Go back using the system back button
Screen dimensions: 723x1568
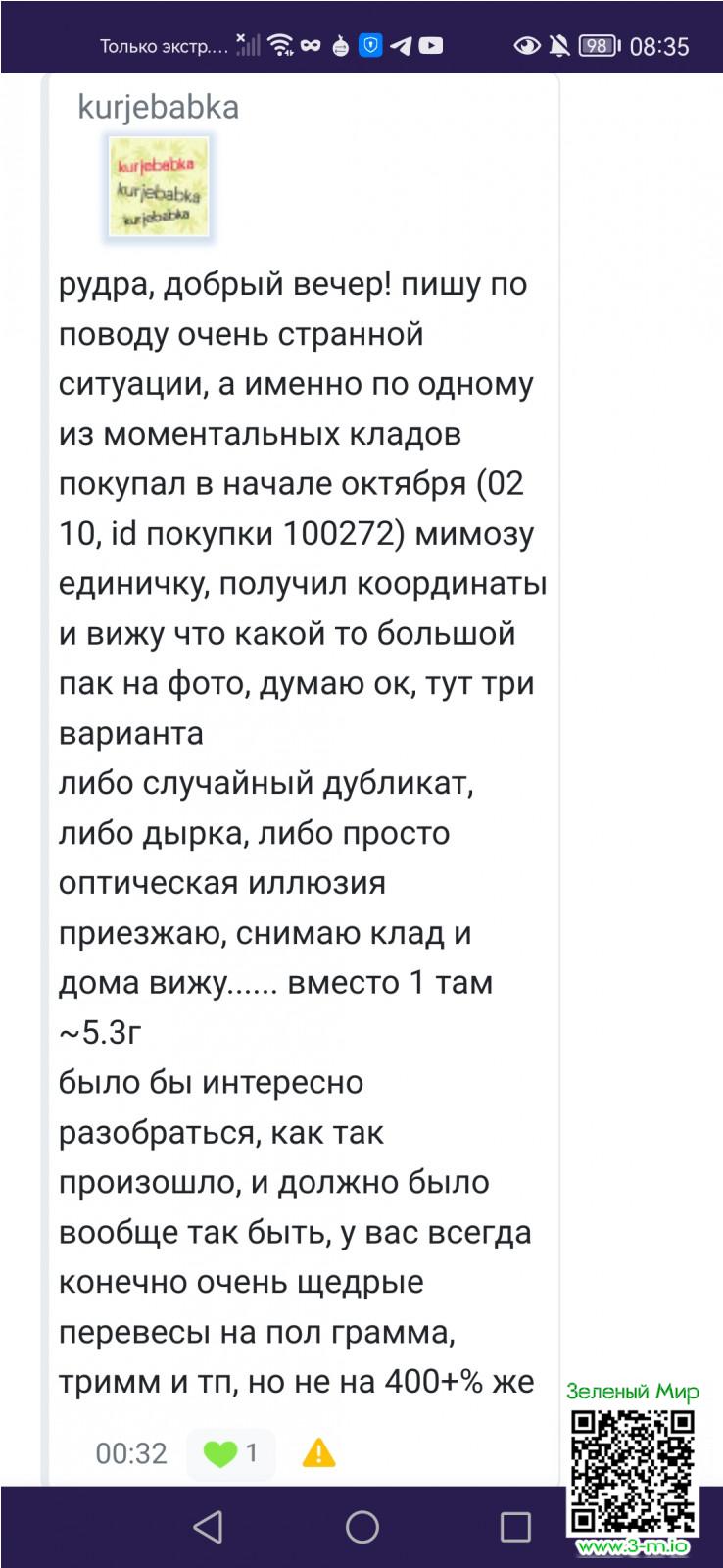[208, 1527]
